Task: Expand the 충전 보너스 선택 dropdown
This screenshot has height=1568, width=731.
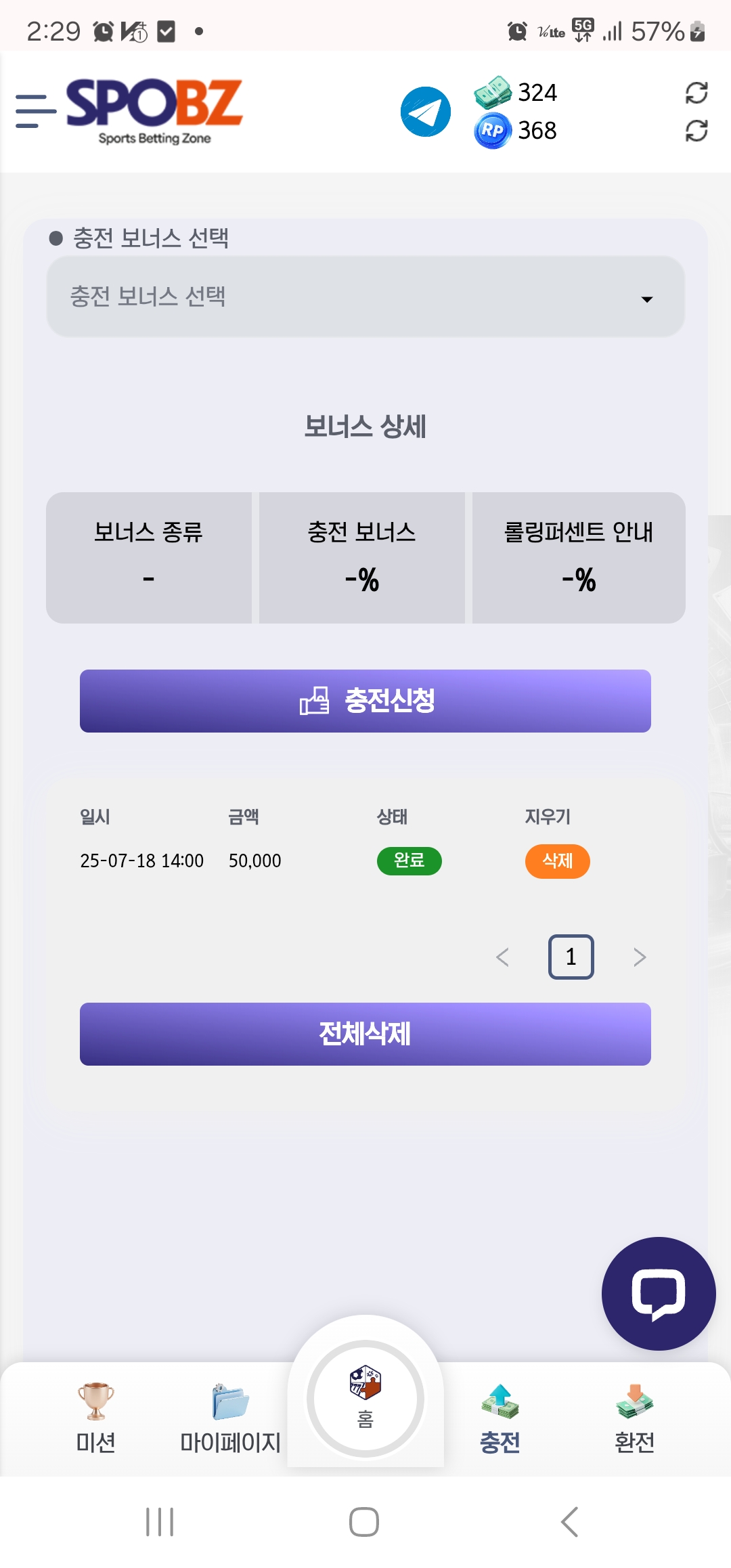Action: [365, 297]
